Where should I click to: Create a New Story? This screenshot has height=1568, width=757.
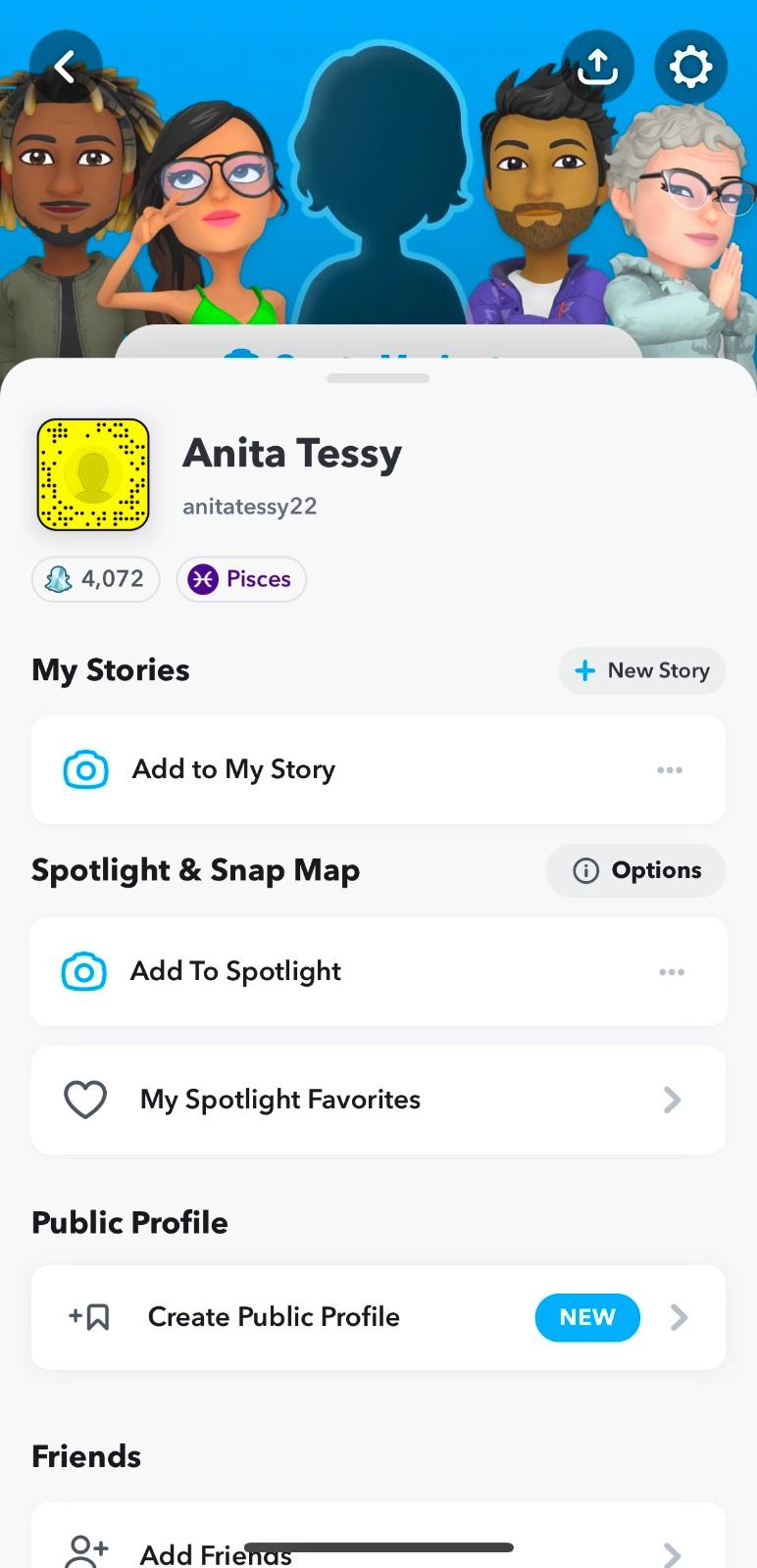pyautogui.click(x=642, y=670)
